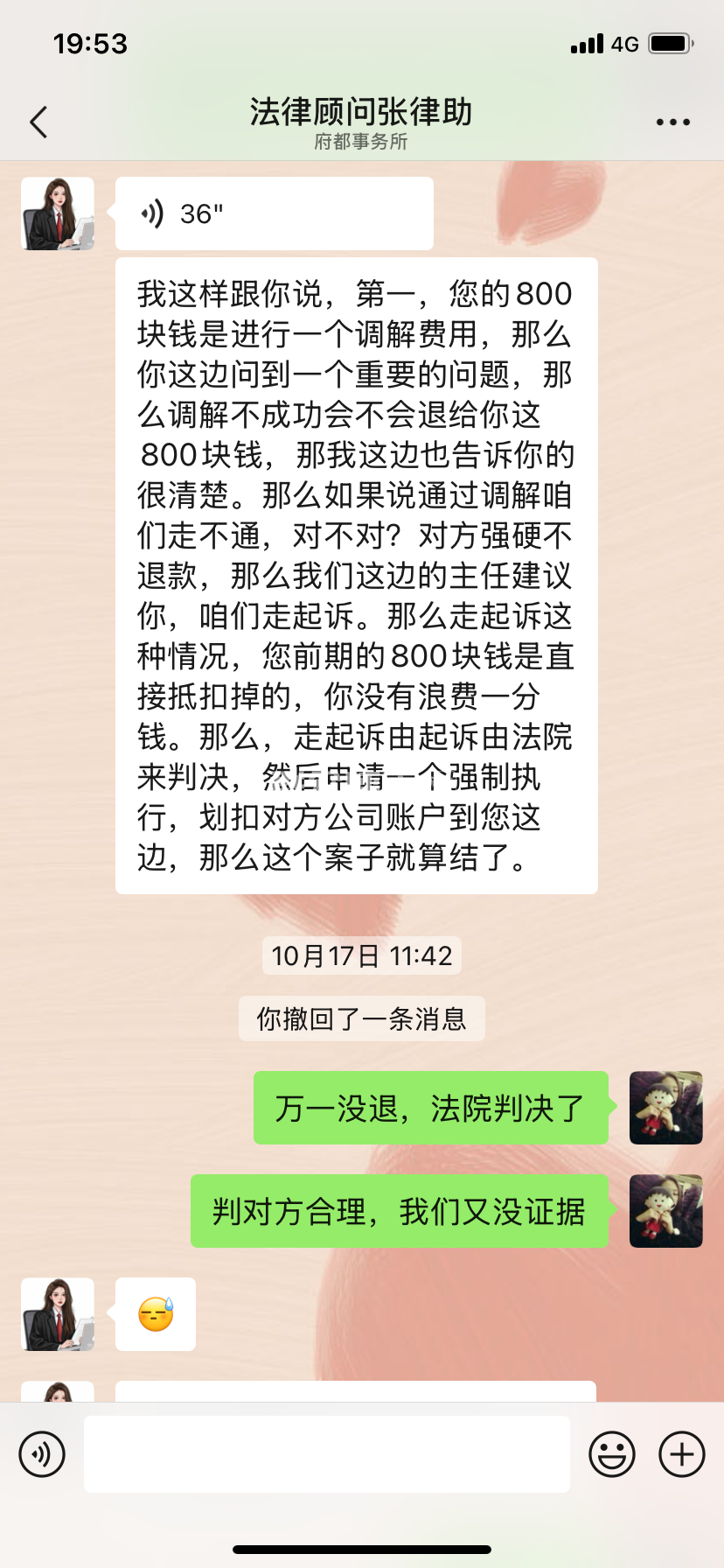This screenshot has height=1568, width=724.
Task: Switch to voice input mode
Action: click(x=42, y=1454)
